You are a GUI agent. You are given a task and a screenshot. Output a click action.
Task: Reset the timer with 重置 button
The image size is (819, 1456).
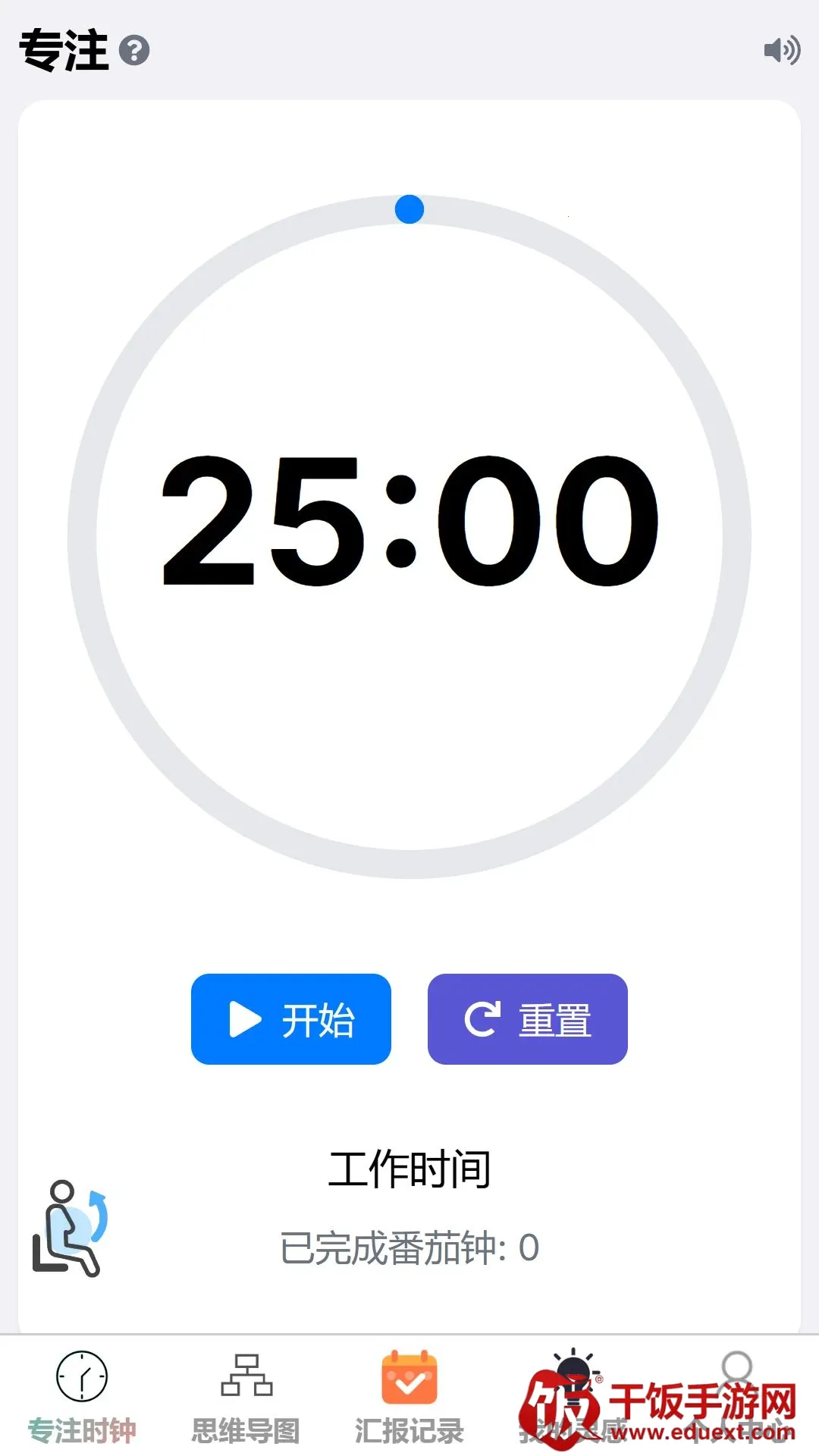[528, 1019]
